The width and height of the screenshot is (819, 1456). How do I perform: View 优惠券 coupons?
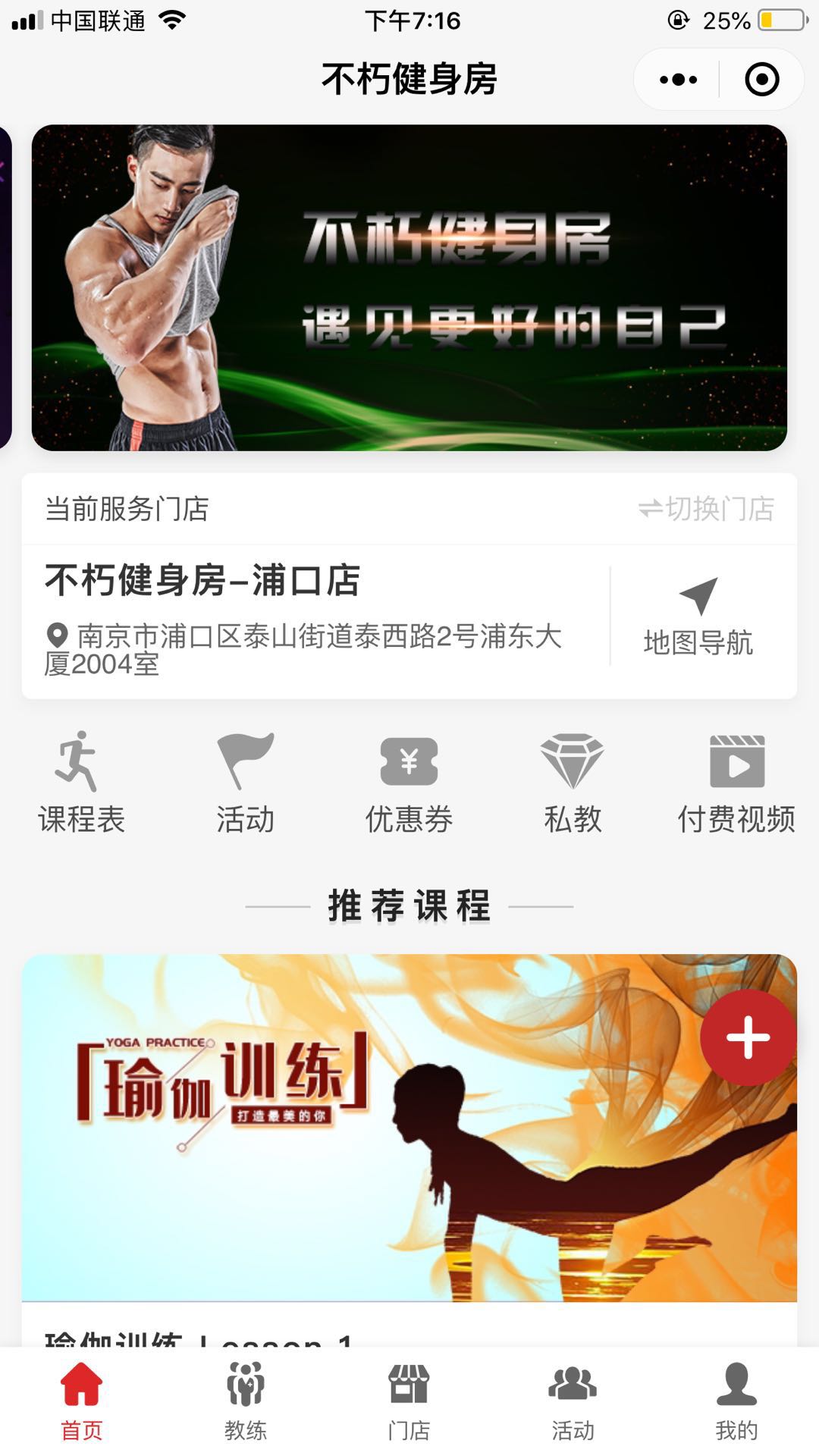click(409, 783)
